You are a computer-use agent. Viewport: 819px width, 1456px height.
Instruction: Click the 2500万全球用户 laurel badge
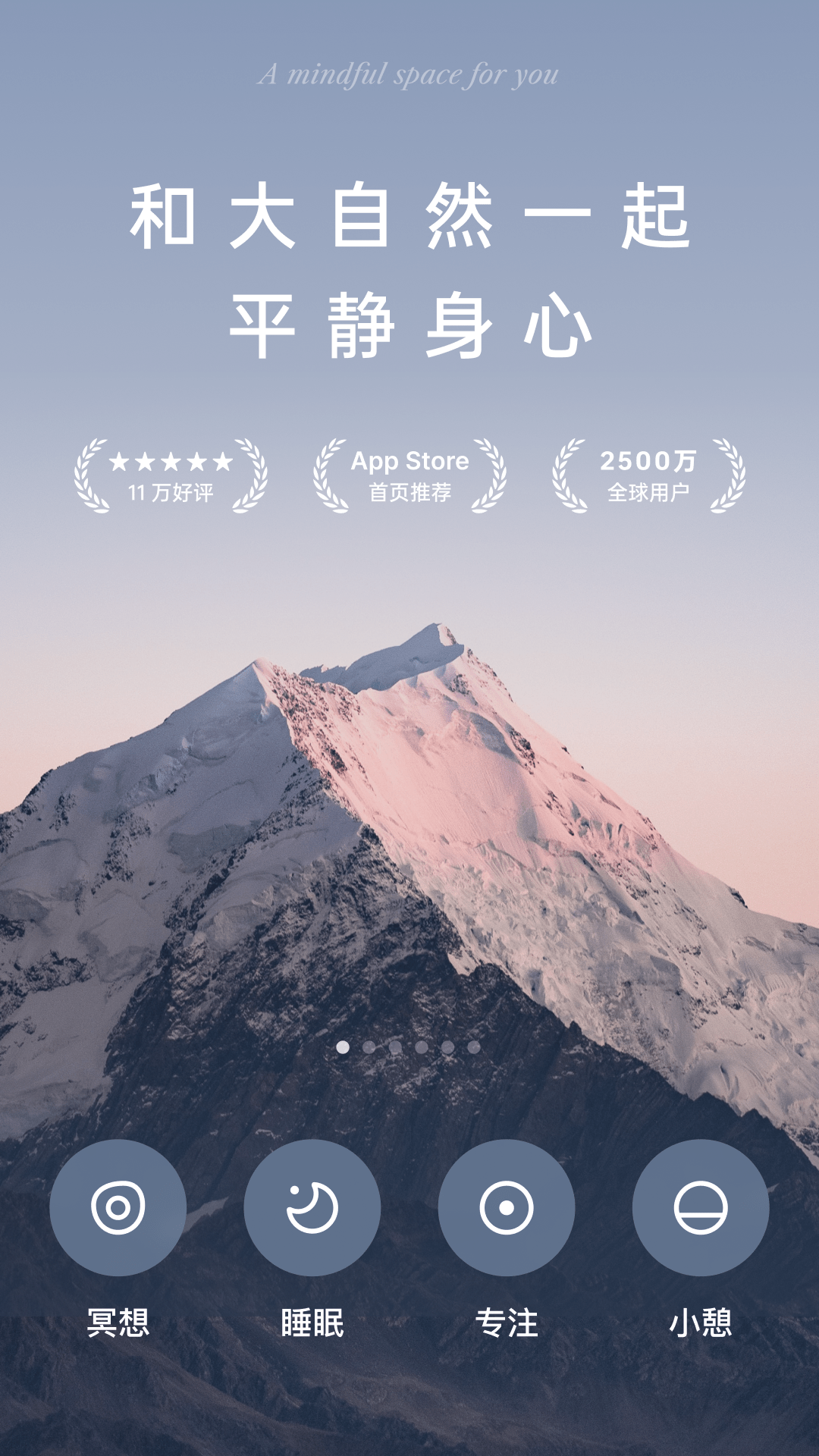coord(651,474)
